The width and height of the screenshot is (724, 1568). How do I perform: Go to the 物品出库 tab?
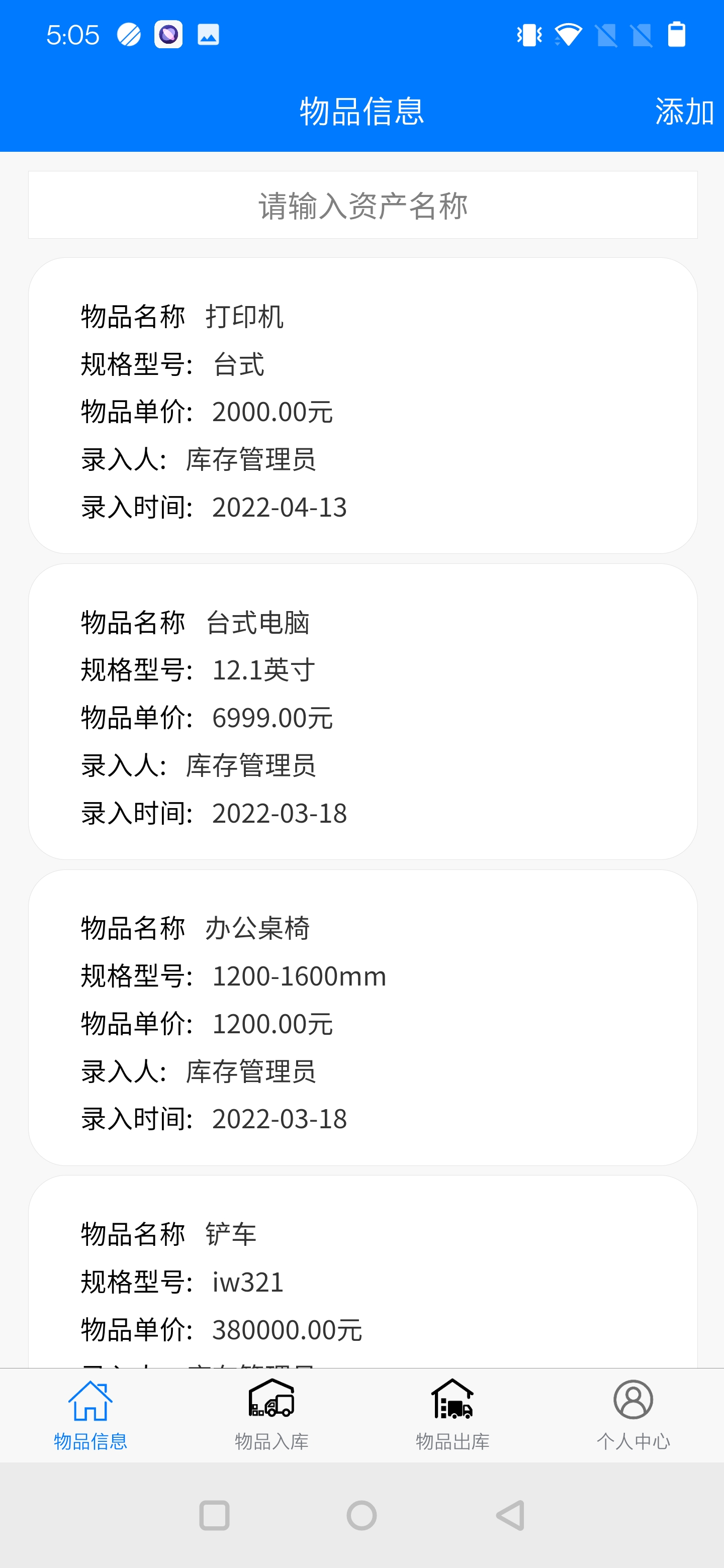tap(452, 1416)
